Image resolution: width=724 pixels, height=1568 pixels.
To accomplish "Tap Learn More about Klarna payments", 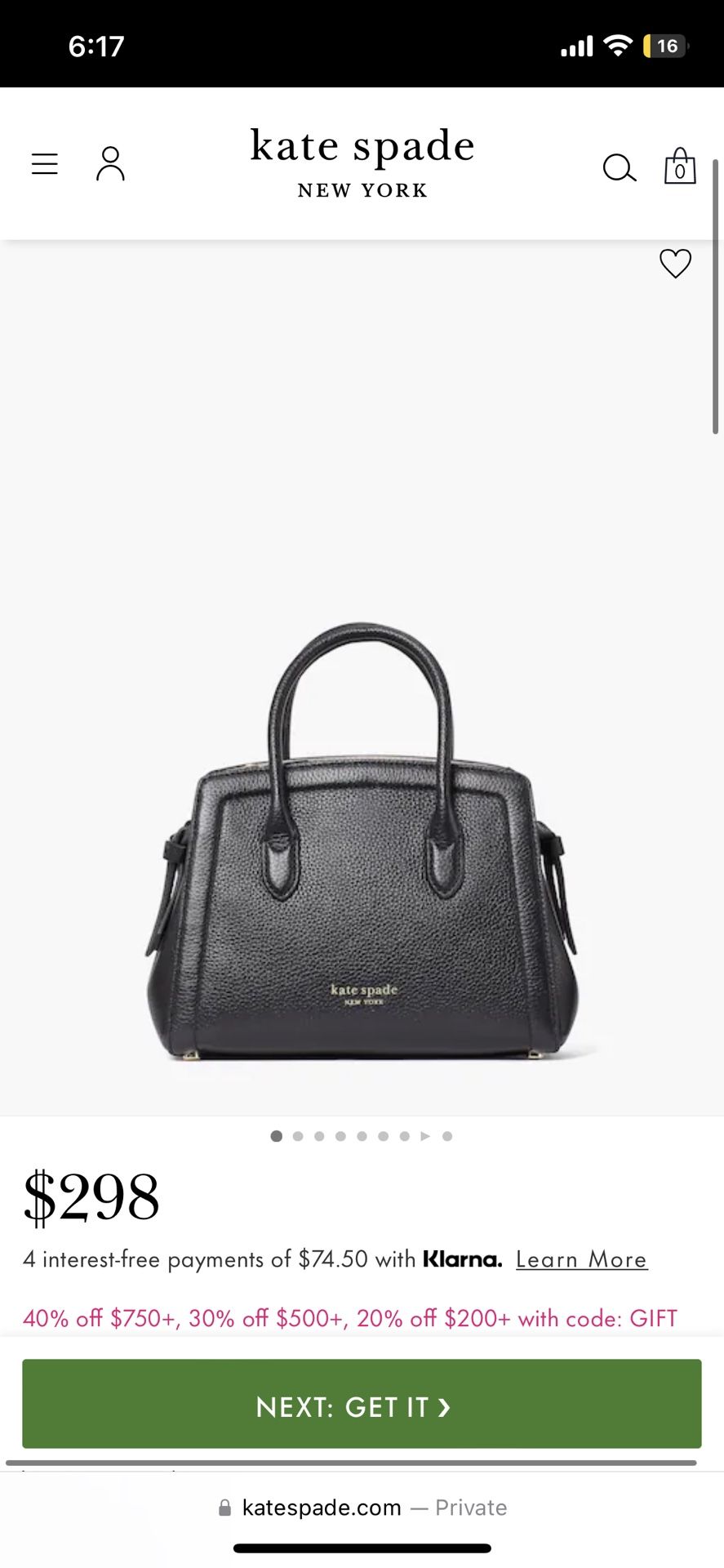I will coord(581,1259).
